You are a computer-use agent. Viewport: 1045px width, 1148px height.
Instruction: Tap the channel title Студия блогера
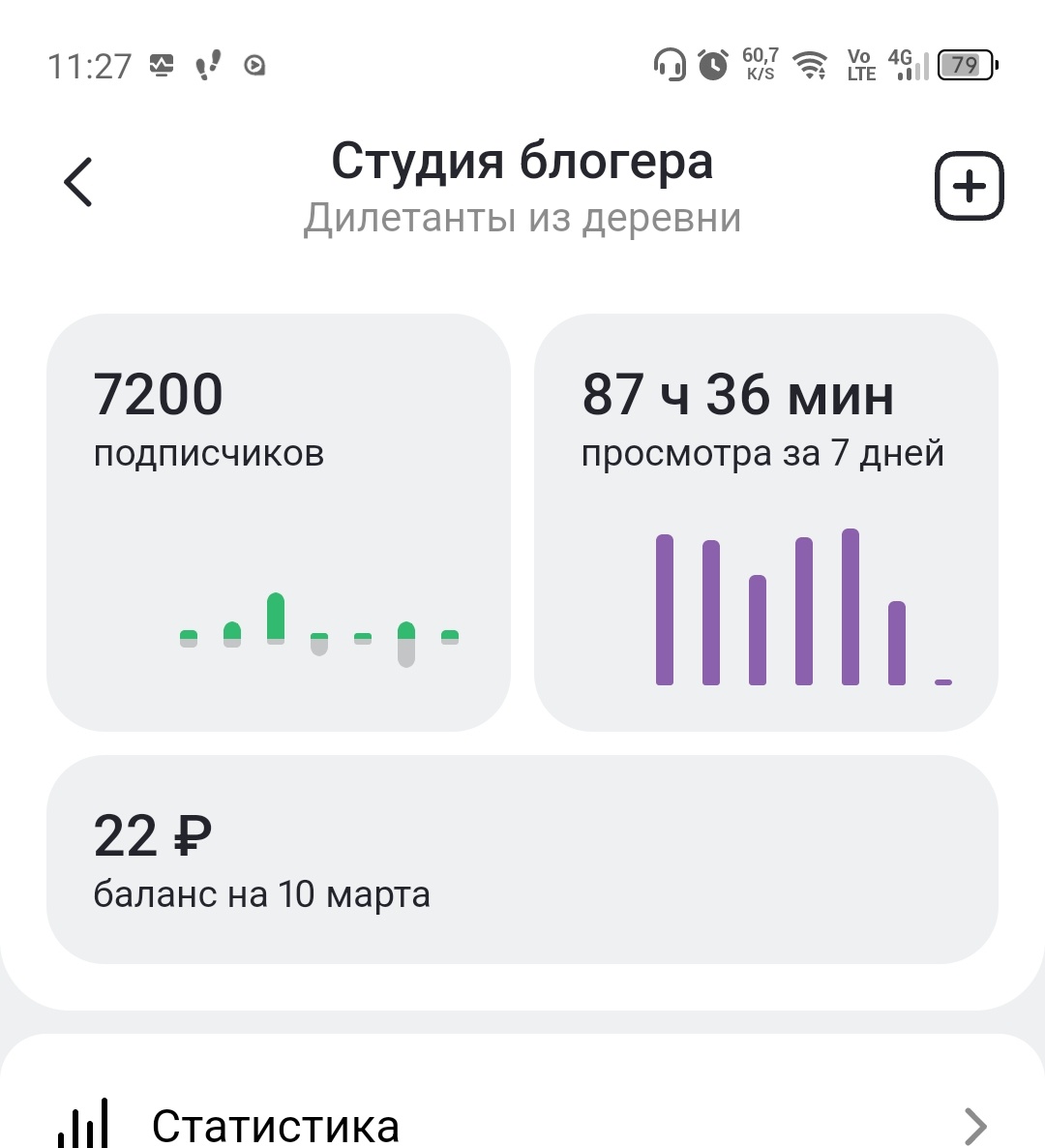[x=522, y=161]
